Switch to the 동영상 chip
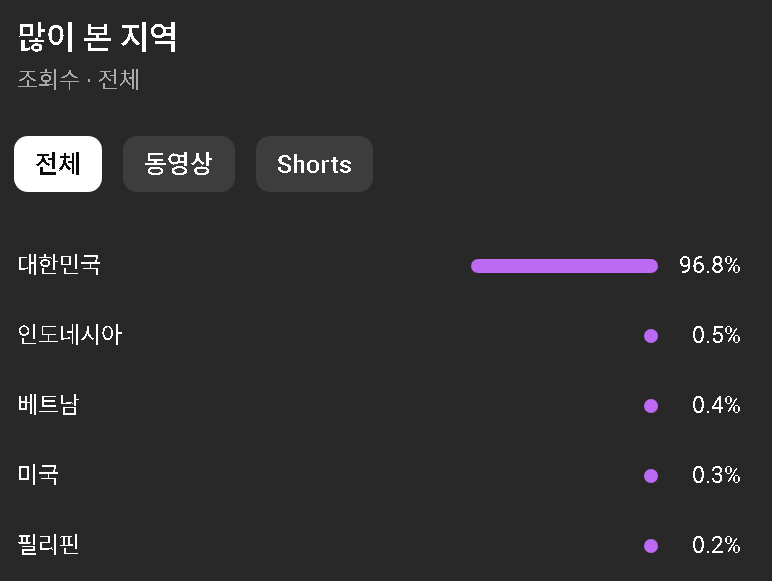This screenshot has width=772, height=581. (178, 164)
